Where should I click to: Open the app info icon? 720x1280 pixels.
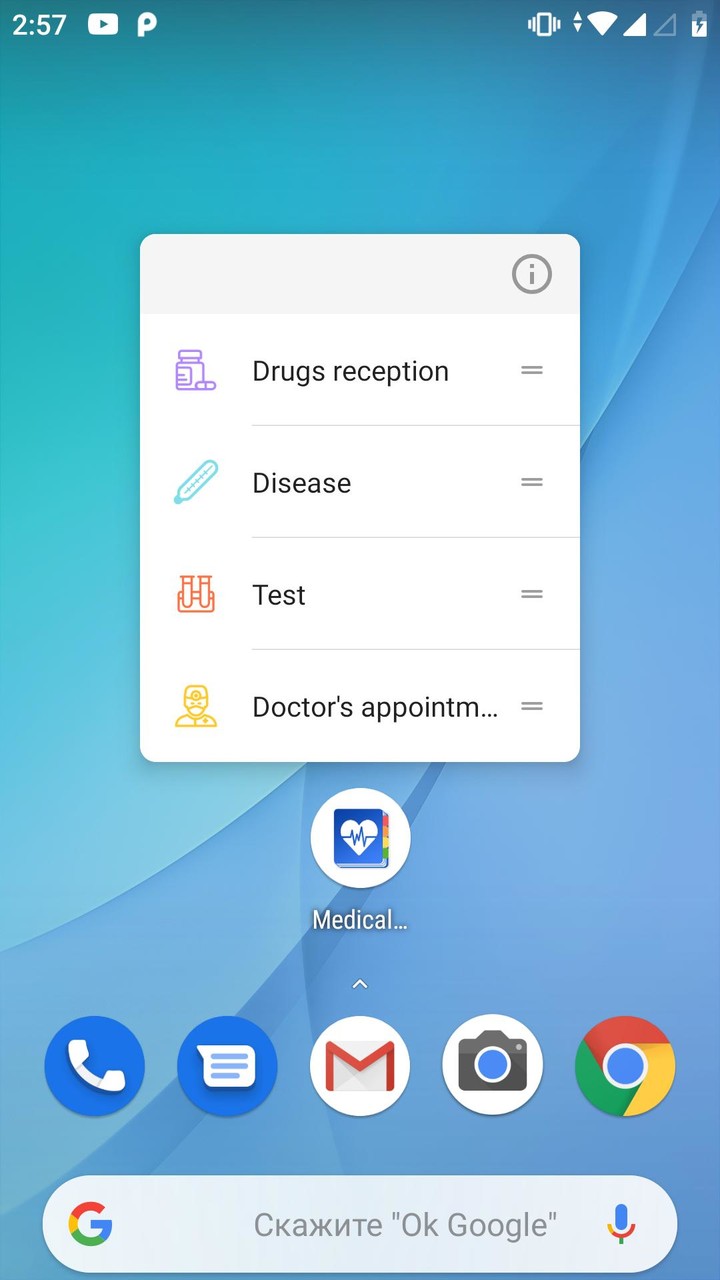coord(531,274)
